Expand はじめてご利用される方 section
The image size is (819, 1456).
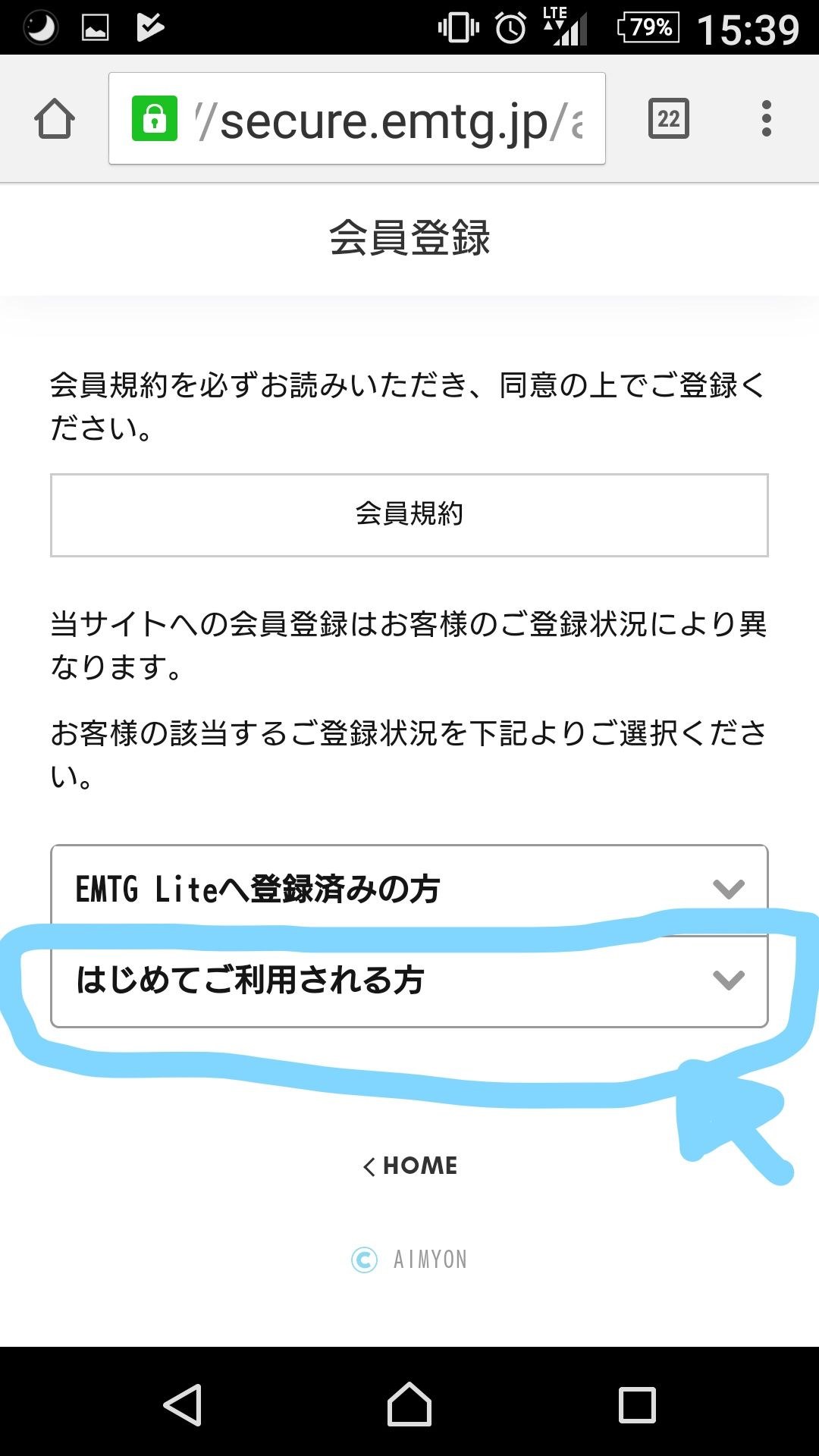(409, 981)
